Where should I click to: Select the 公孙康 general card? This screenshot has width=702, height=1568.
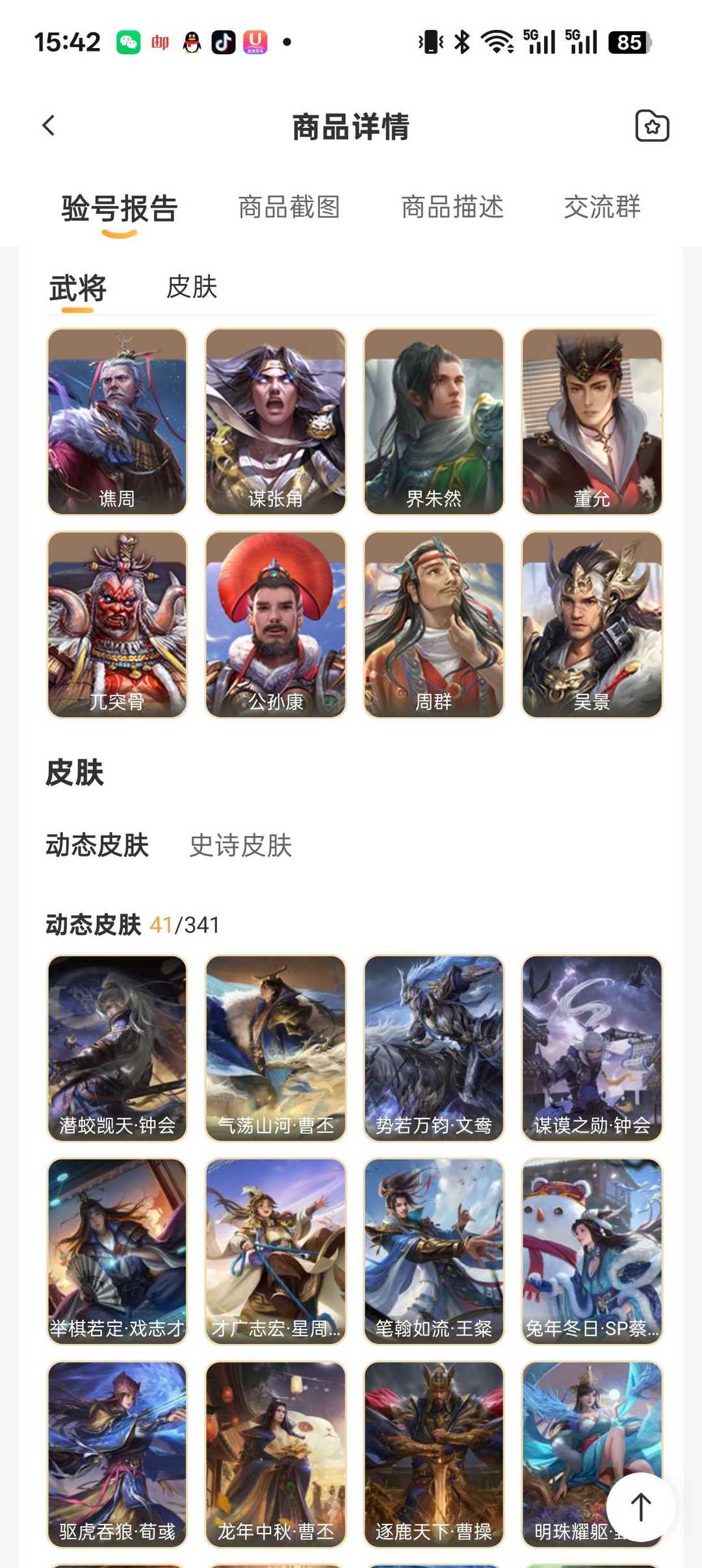coord(276,625)
